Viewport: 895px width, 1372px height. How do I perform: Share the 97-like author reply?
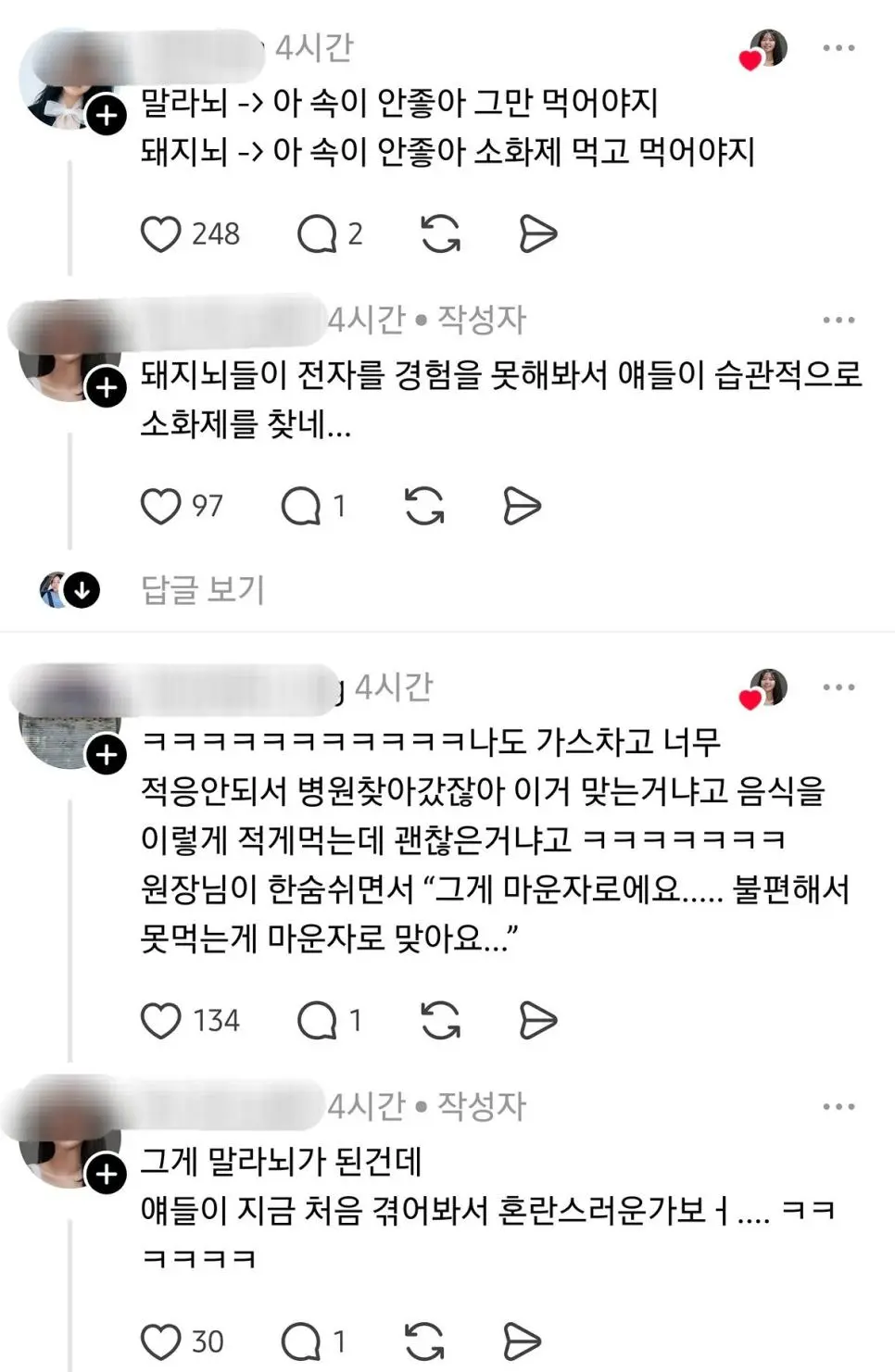point(522,506)
